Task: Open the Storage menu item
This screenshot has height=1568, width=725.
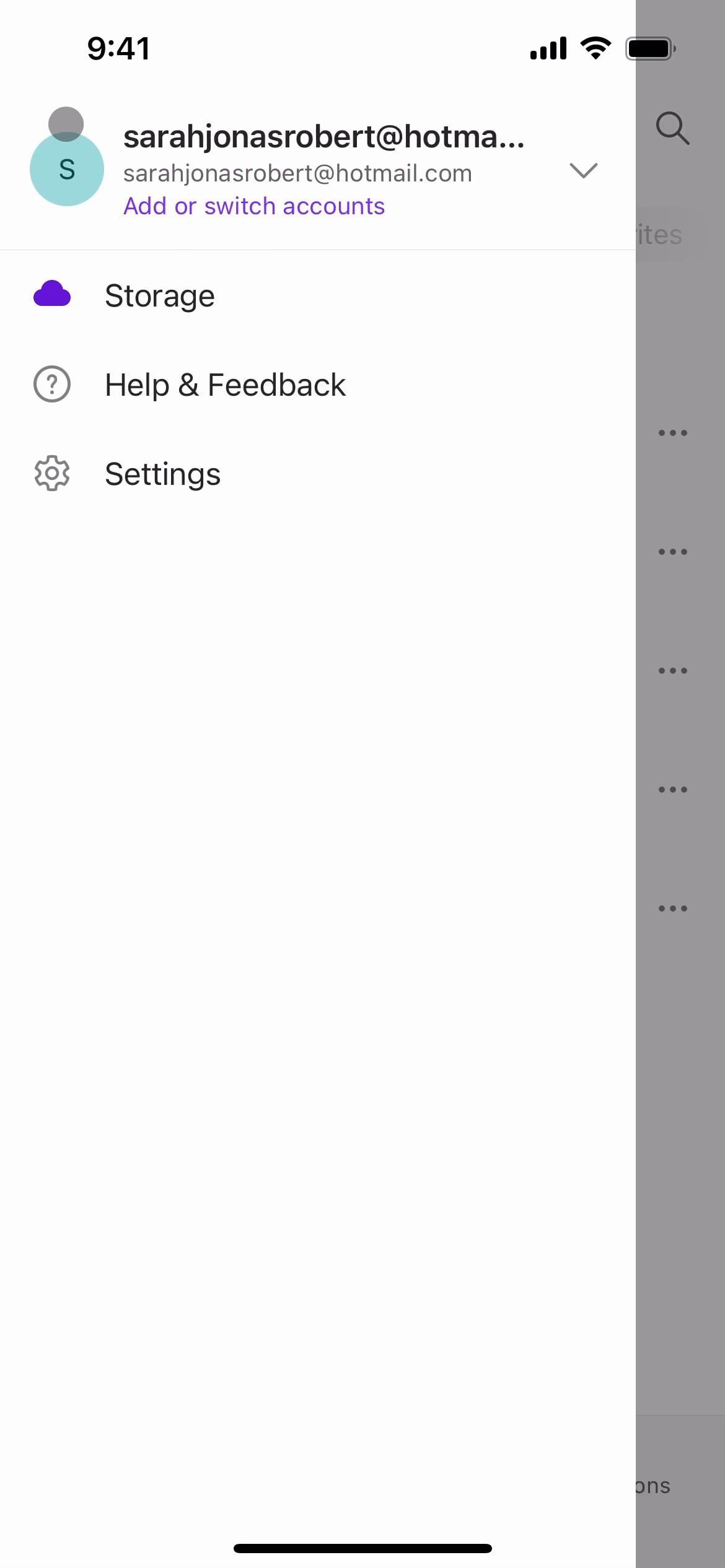Action: pos(160,296)
